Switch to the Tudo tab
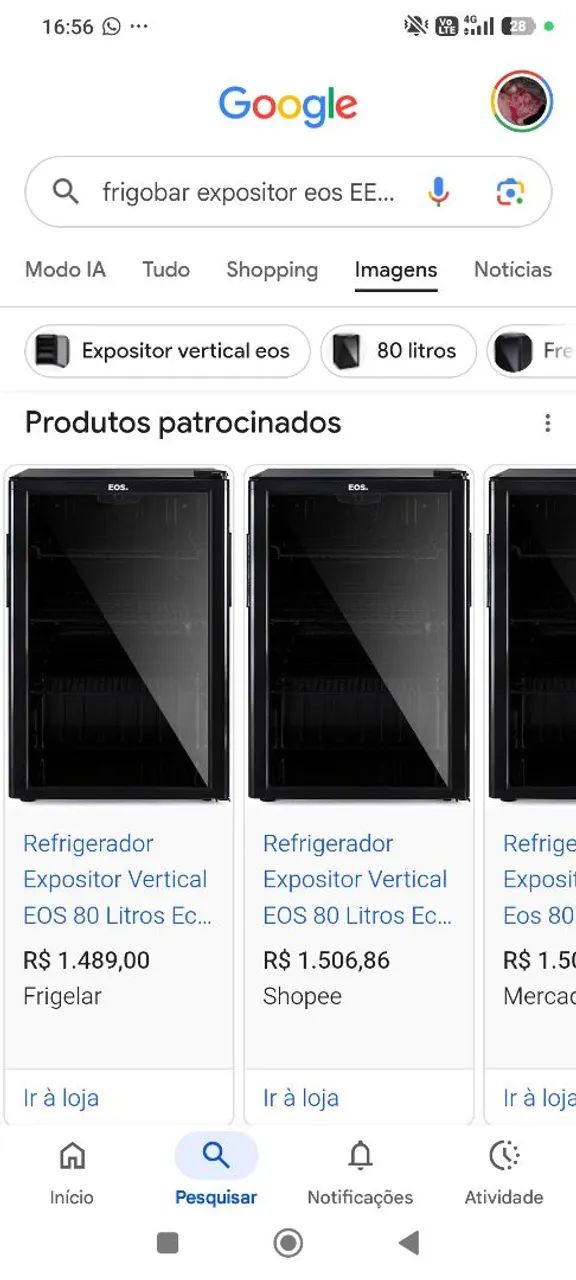This screenshot has width=576, height=1280. point(166,269)
